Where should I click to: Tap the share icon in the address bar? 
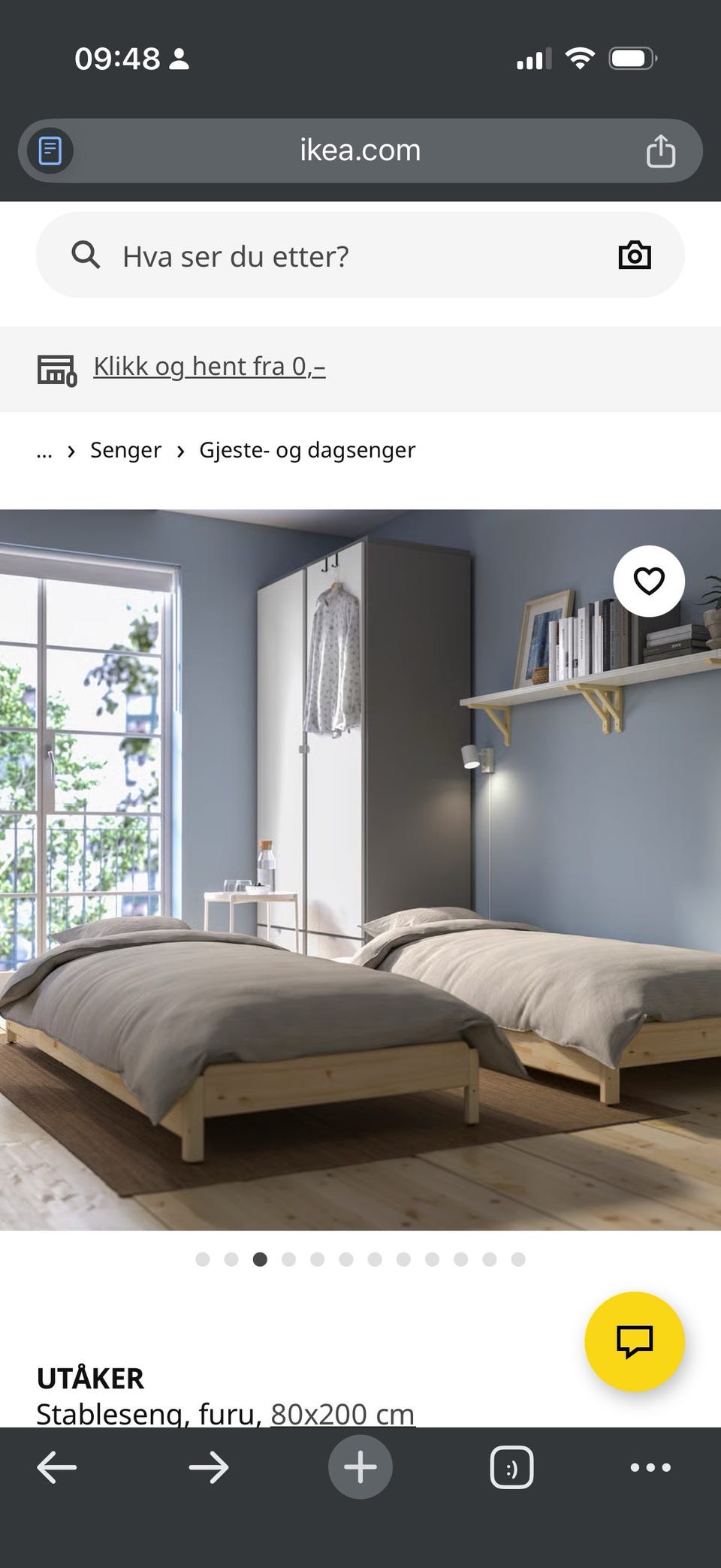point(662,150)
